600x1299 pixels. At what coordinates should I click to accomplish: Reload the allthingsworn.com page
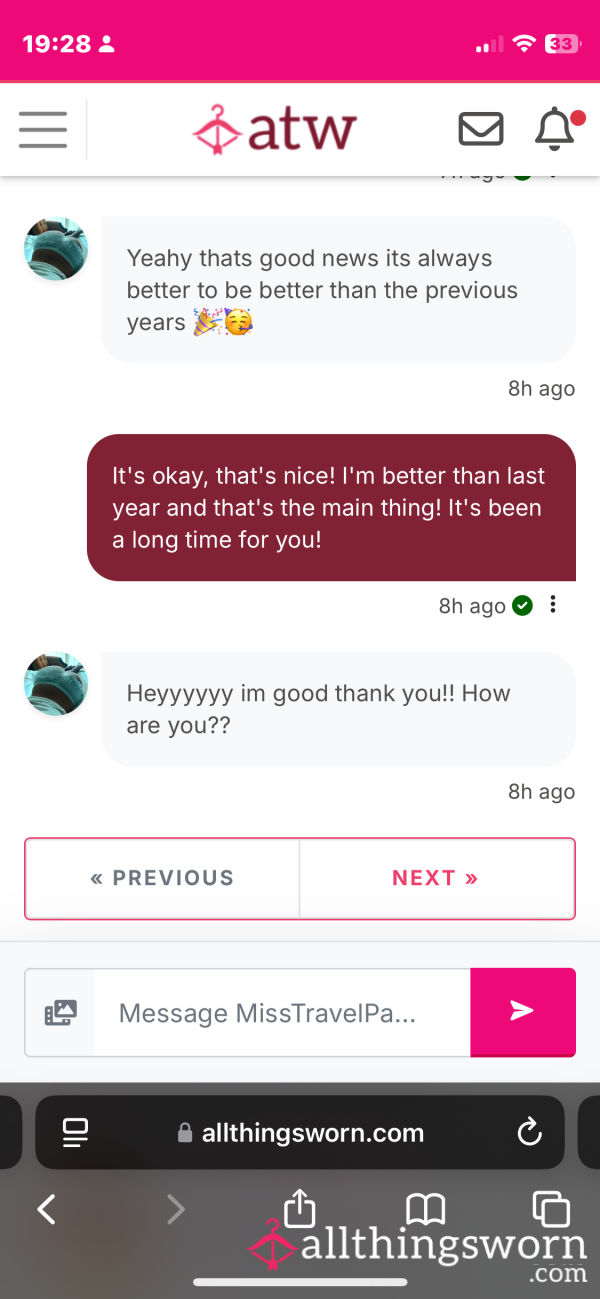(529, 1133)
